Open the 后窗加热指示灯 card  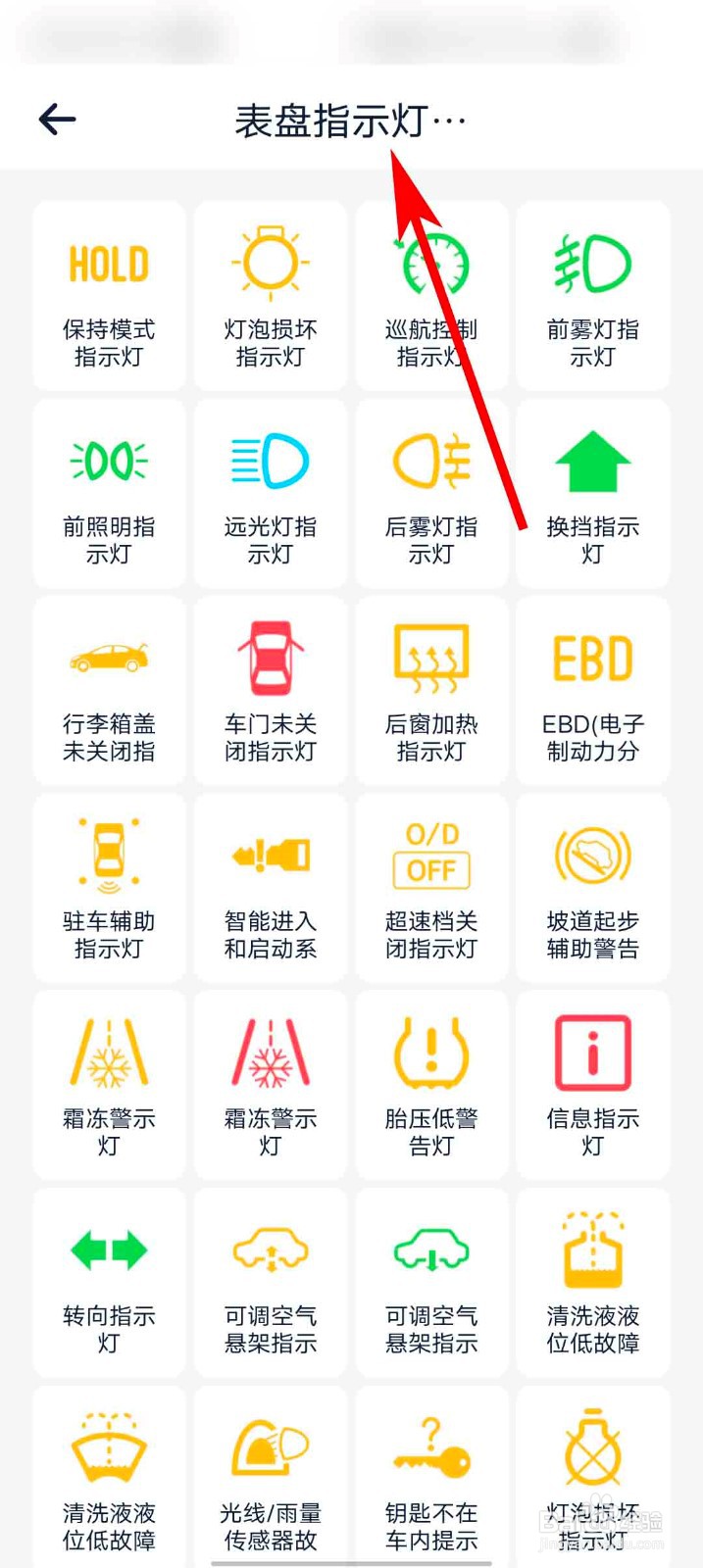[x=431, y=691]
